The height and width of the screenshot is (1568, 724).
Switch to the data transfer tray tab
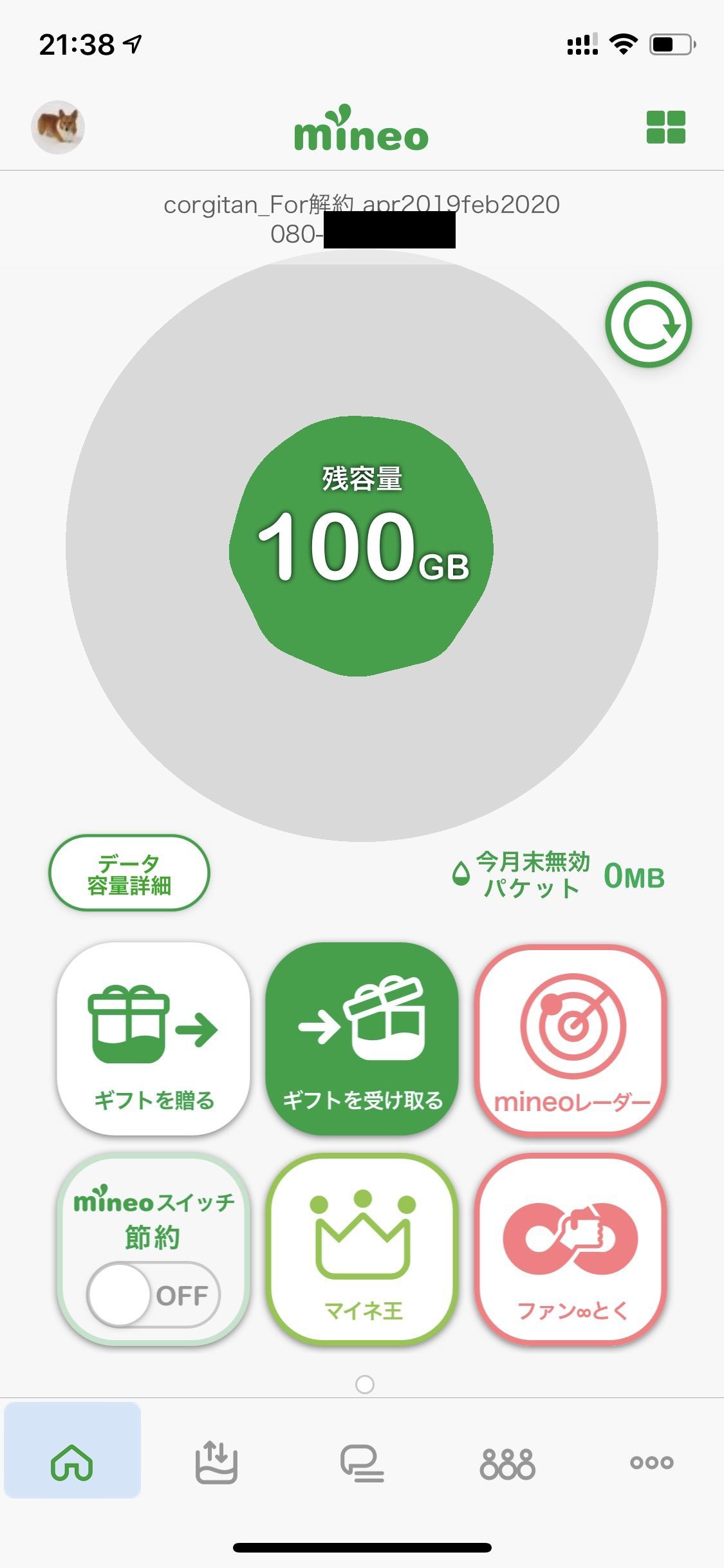coord(216,1462)
